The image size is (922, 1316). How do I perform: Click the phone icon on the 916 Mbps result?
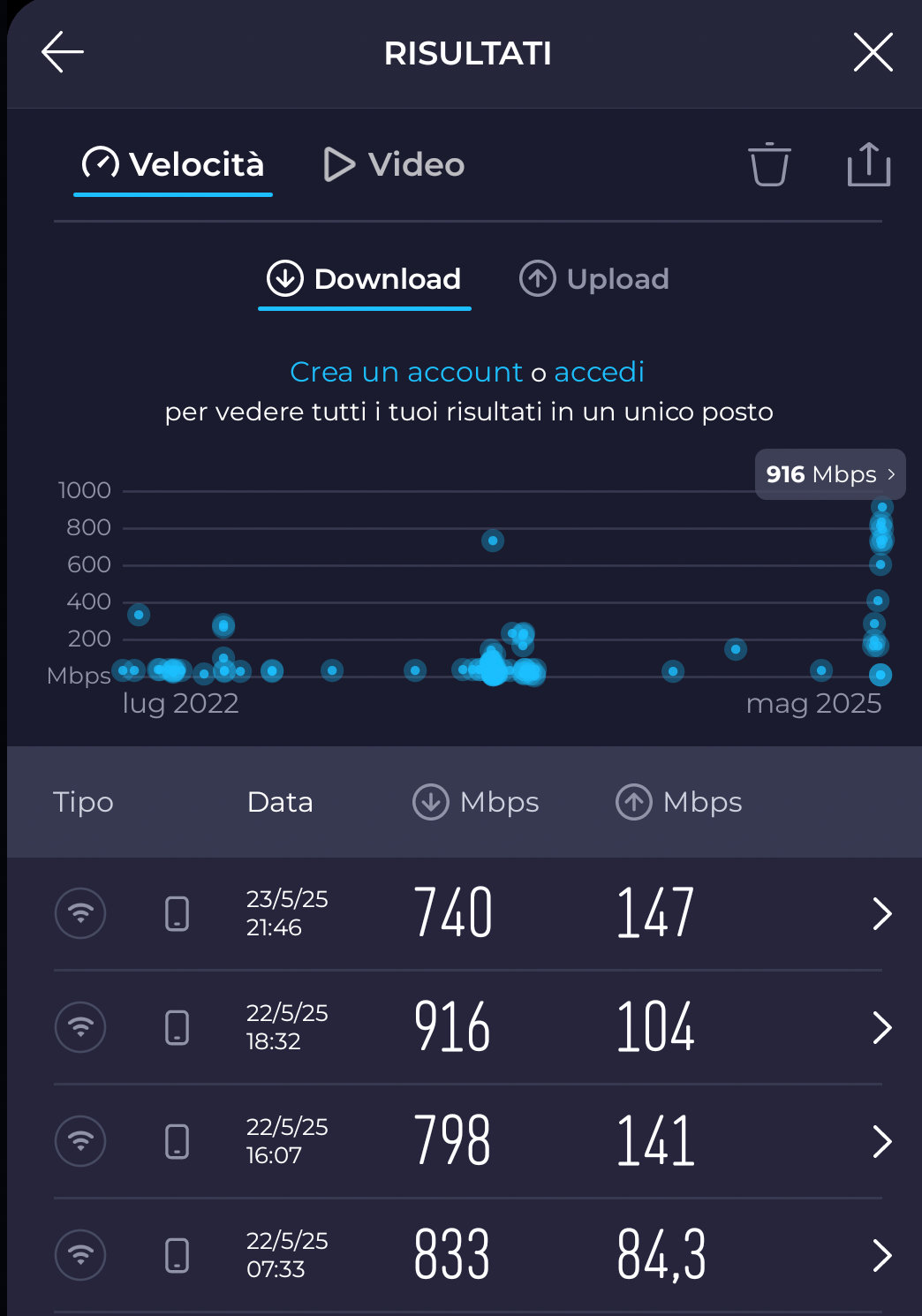pos(179,1027)
